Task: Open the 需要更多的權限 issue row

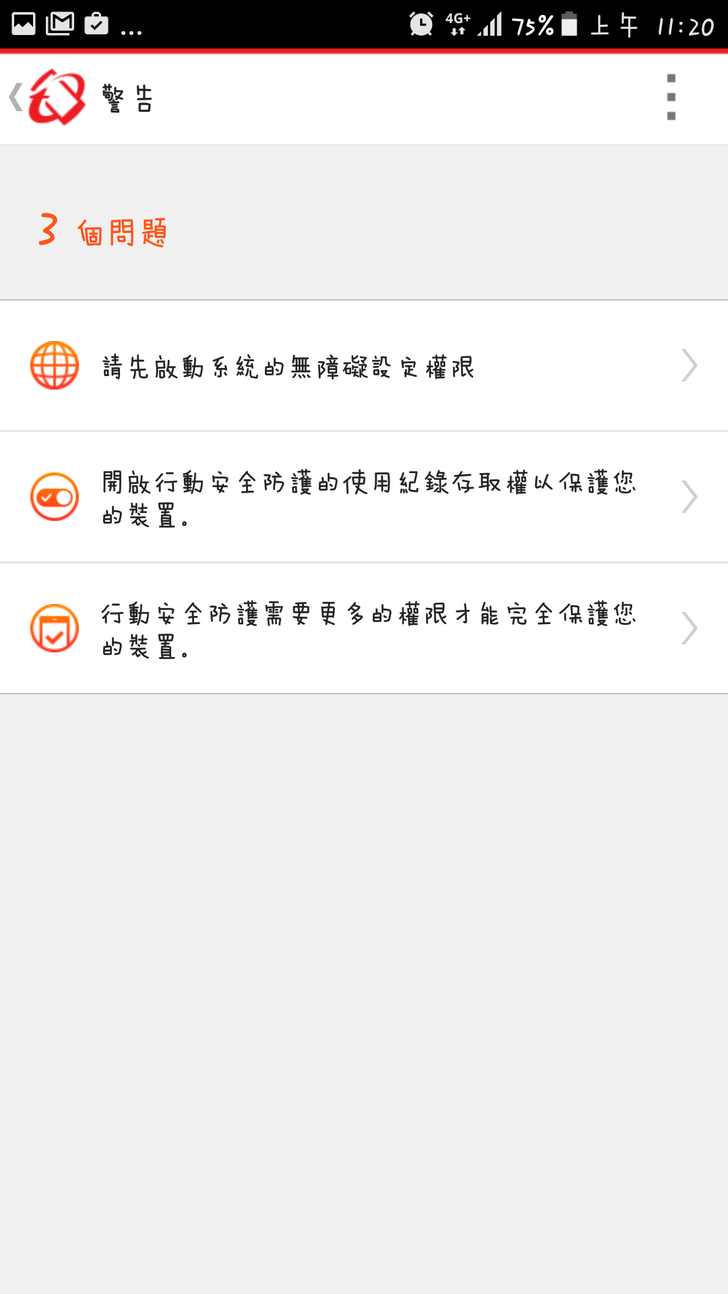Action: (364, 628)
